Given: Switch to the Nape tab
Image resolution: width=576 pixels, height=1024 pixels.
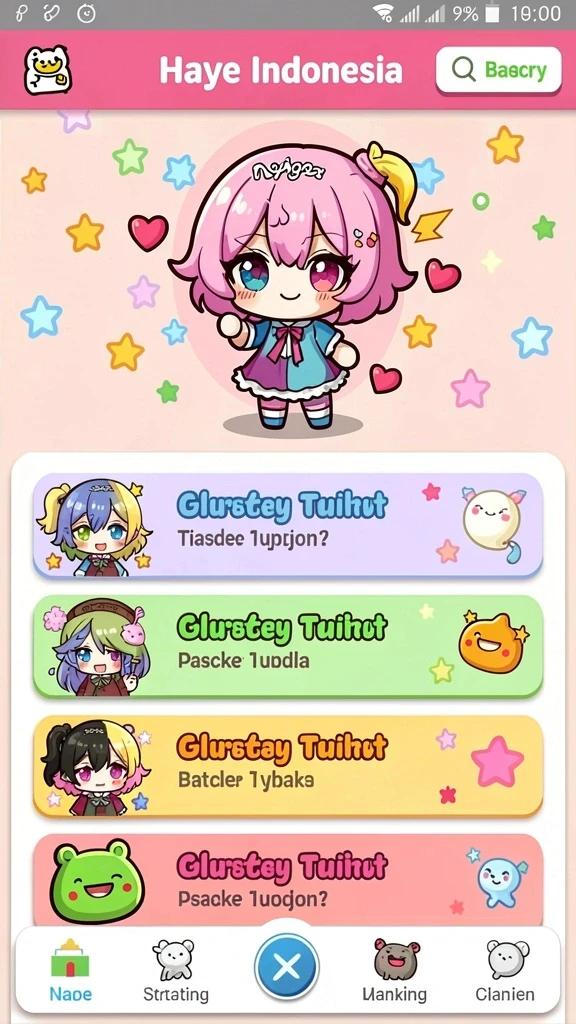Looking at the screenshot, I should (x=71, y=971).
